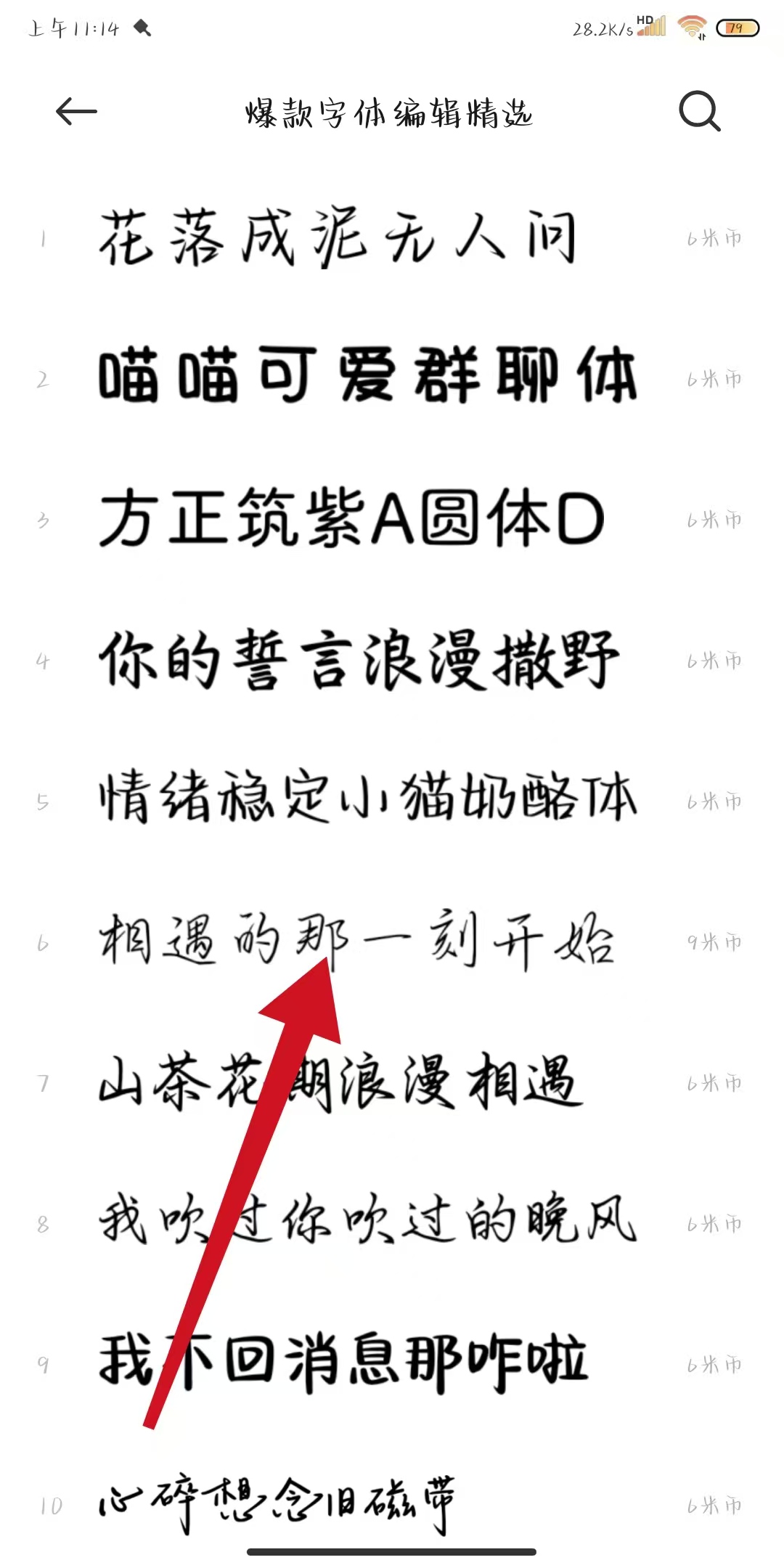The image size is (784, 1568).
Task: Open font 花落成泥无人问
Action: click(x=338, y=237)
